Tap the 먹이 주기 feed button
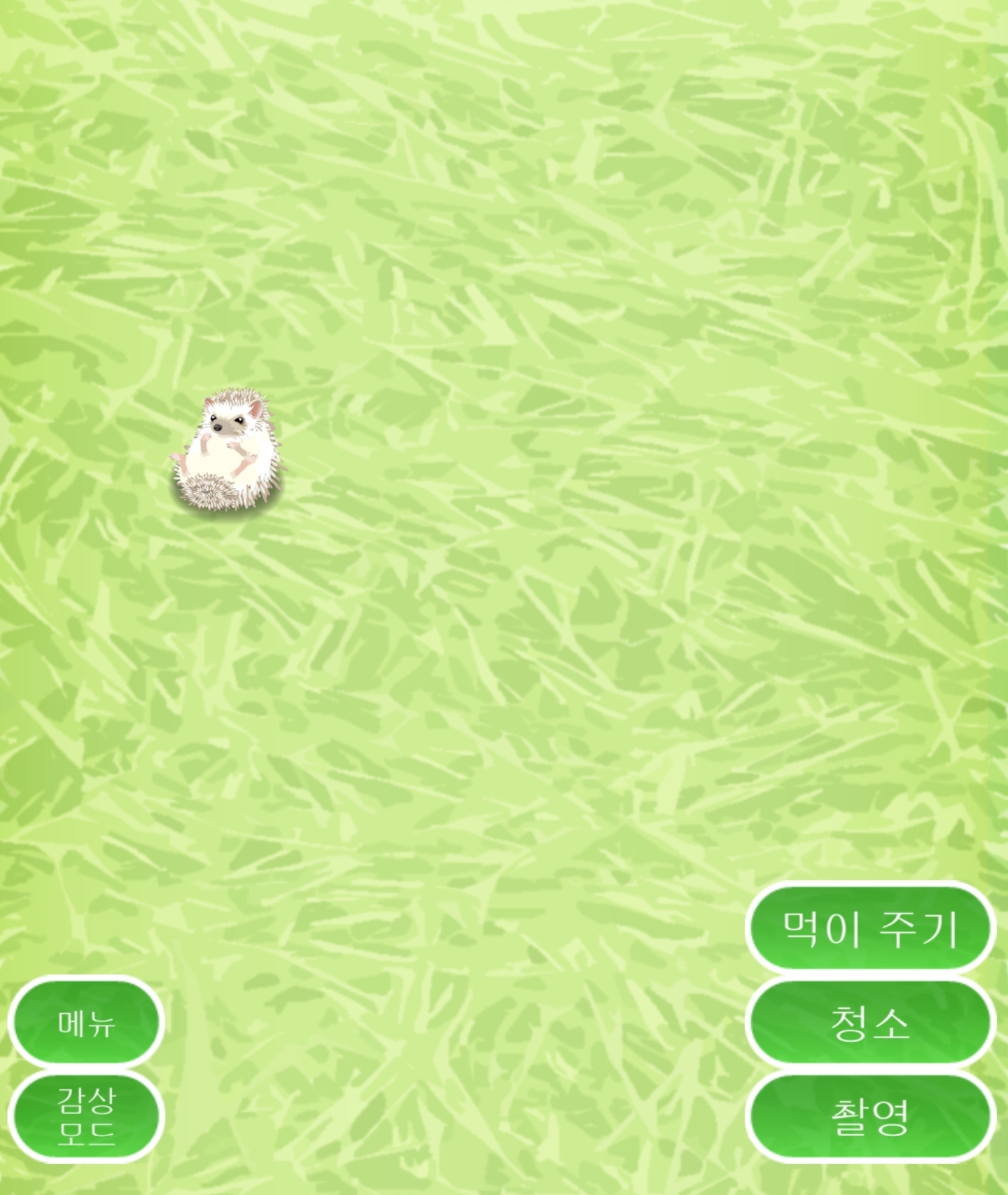Viewport: 1008px width, 1195px height. pos(869,928)
